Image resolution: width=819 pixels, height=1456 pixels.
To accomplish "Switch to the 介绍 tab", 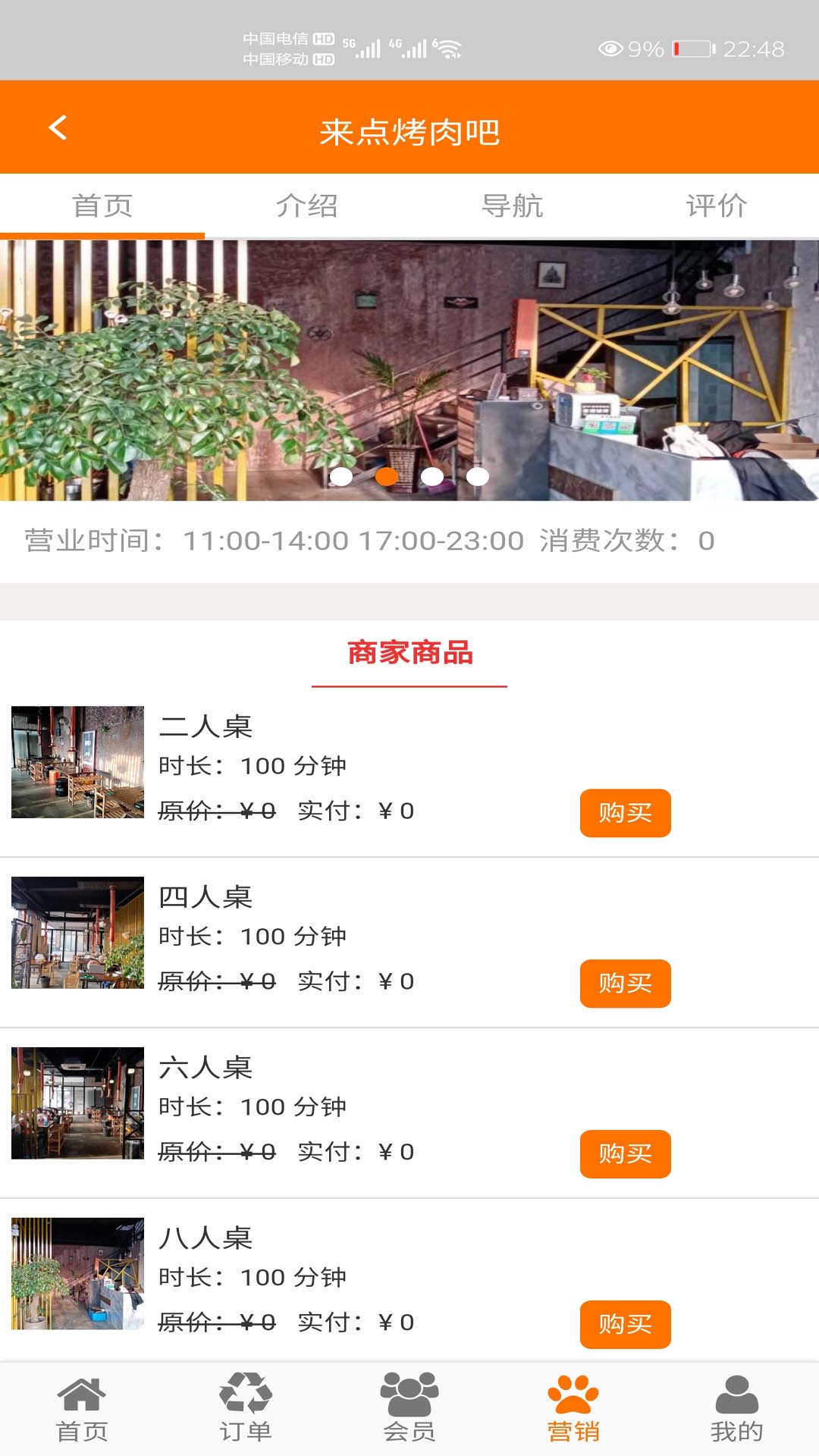I will point(306,206).
